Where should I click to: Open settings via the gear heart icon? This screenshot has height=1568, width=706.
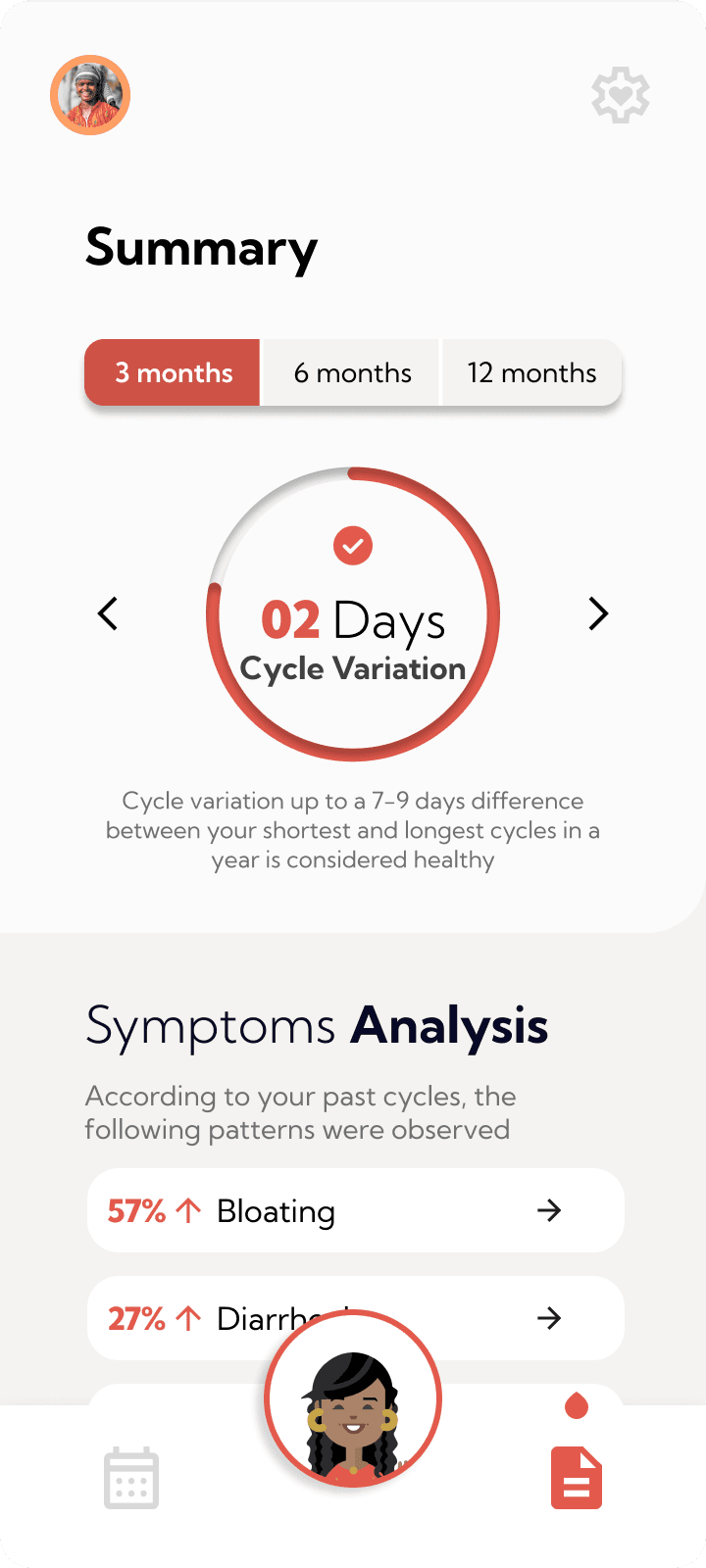[621, 95]
